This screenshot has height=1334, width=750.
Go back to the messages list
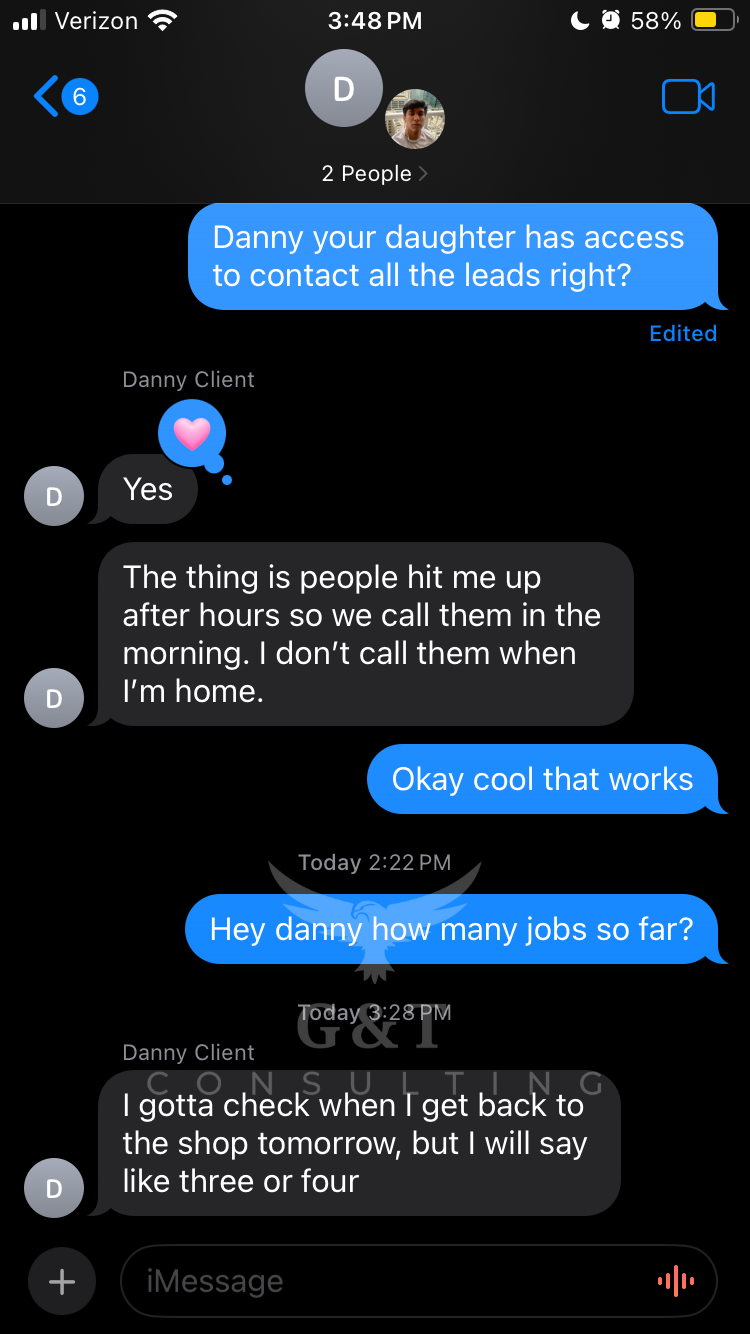coord(64,97)
